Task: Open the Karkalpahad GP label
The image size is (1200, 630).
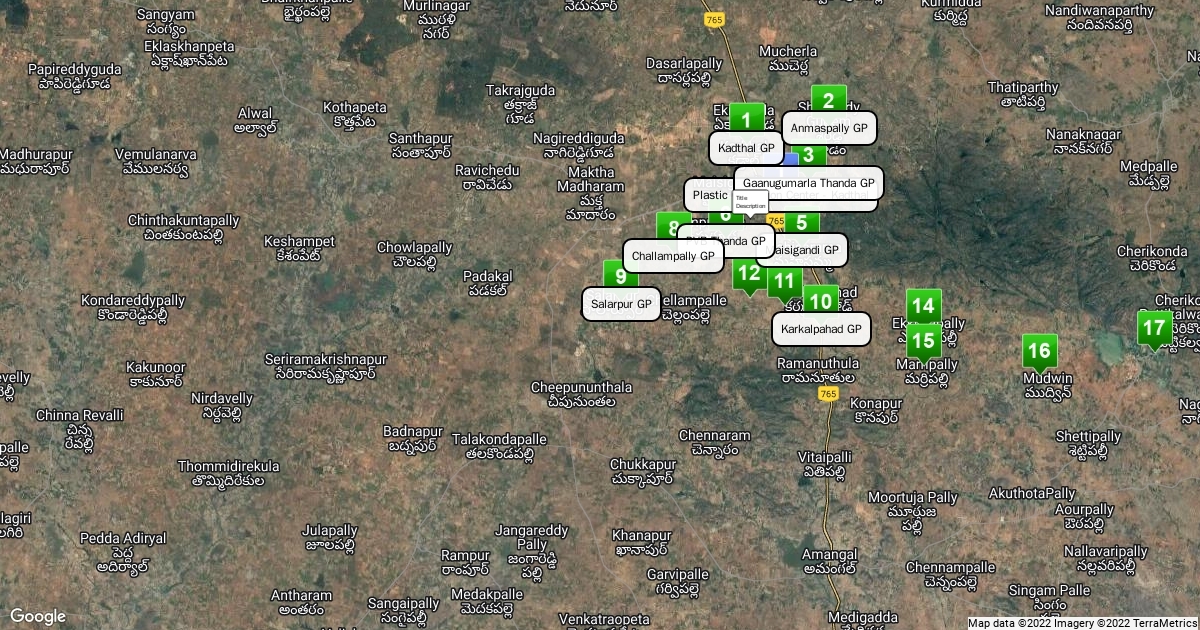Action: coord(820,329)
